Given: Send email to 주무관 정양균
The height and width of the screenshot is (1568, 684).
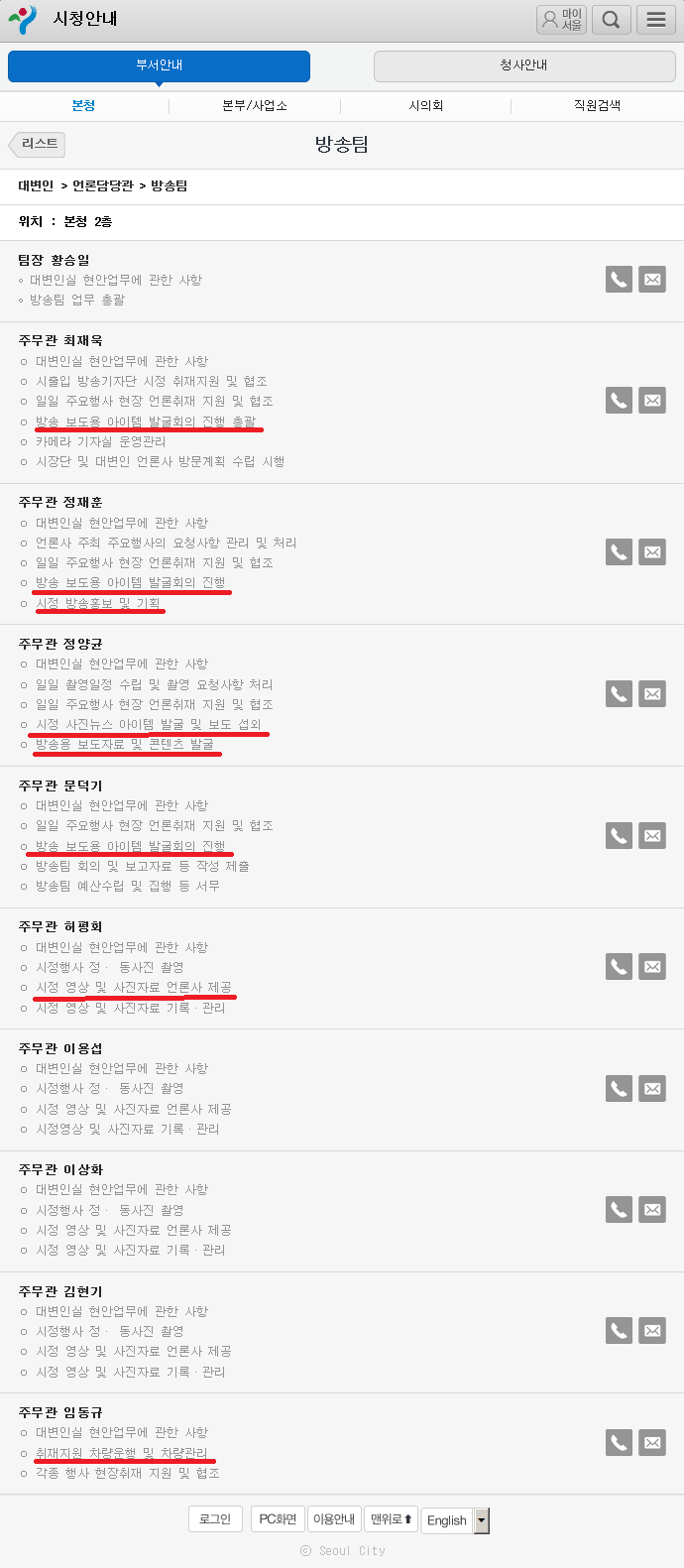Looking at the screenshot, I should pos(652,694).
